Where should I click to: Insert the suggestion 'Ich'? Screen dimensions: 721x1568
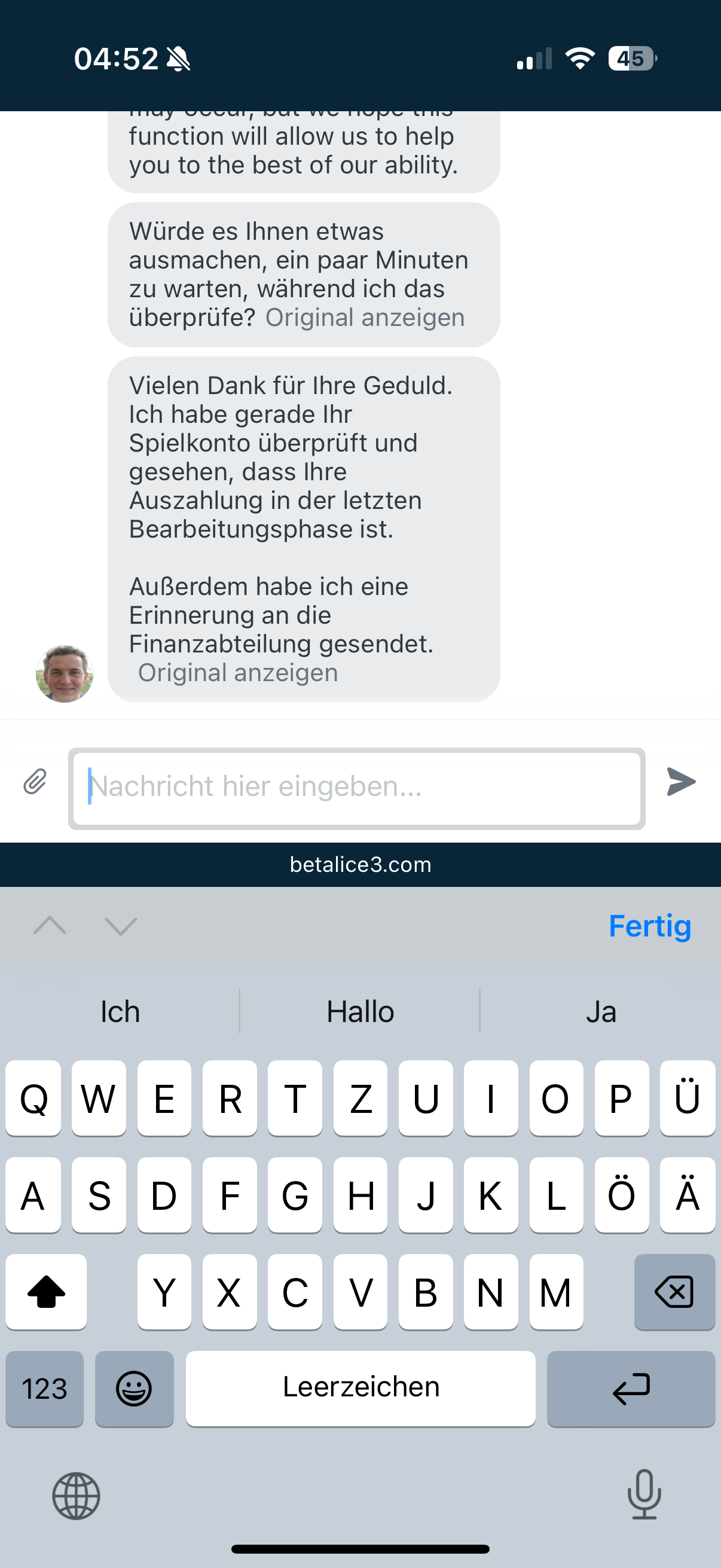[121, 1012]
